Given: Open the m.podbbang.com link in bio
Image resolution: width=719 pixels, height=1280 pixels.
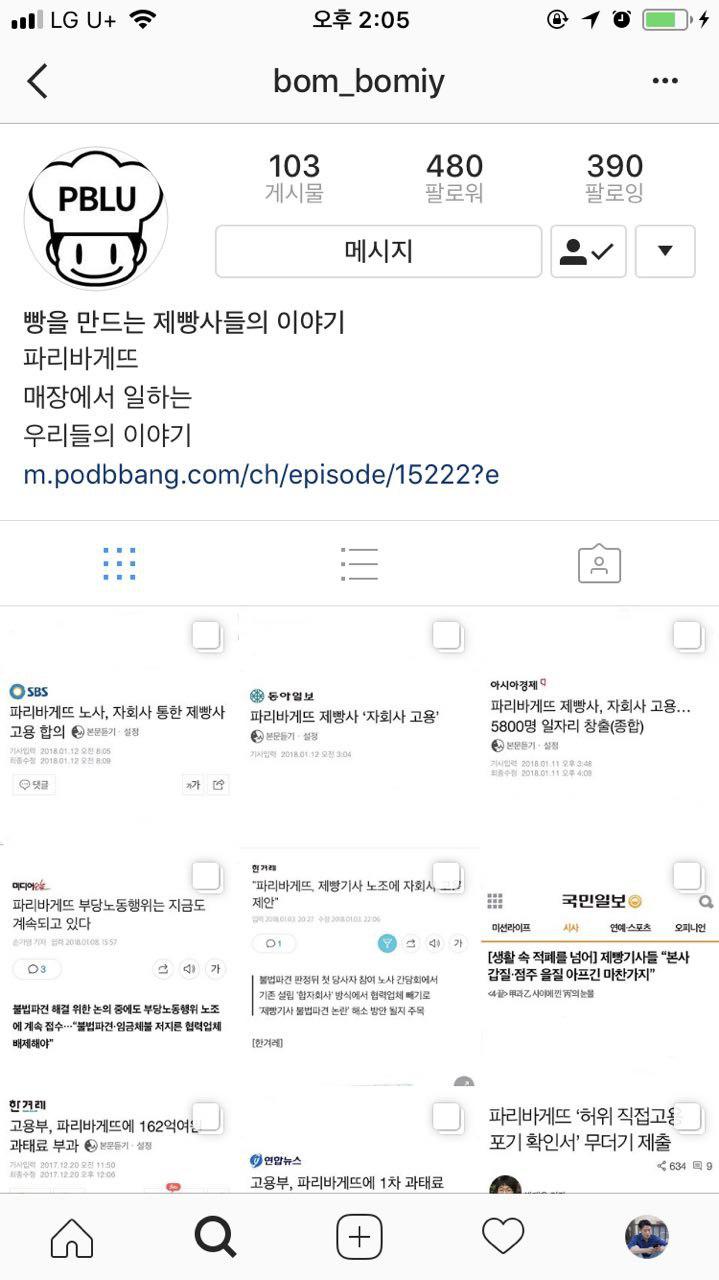Looking at the screenshot, I should click(261, 474).
